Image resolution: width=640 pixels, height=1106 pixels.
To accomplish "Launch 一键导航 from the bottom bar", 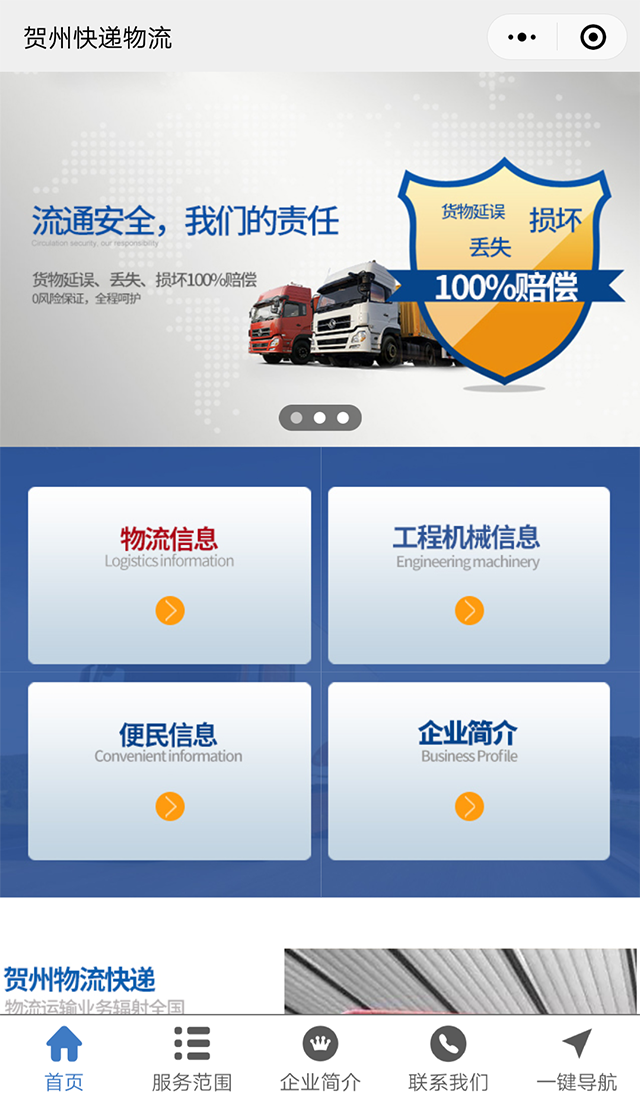I will (x=576, y=1060).
